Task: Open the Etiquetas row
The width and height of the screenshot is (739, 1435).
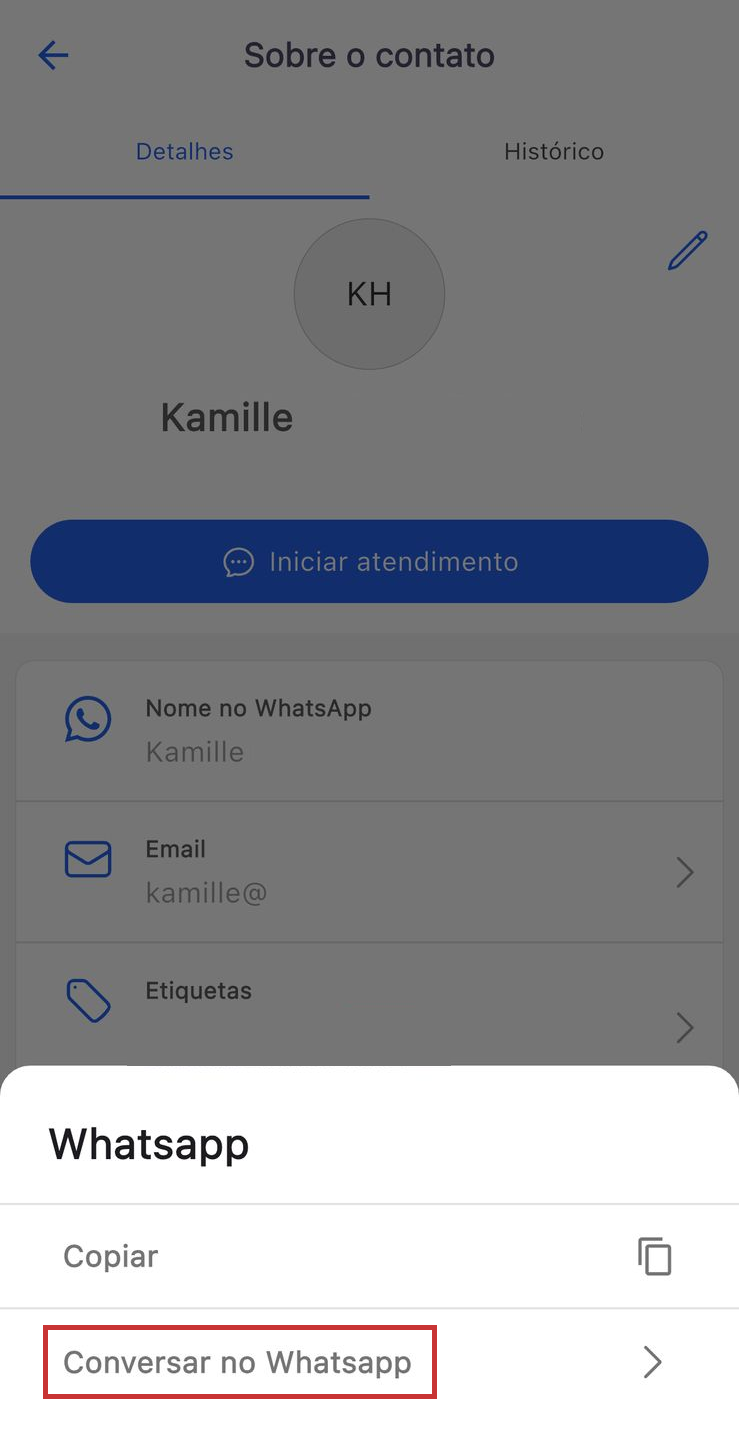Action: pyautogui.click(x=369, y=1005)
